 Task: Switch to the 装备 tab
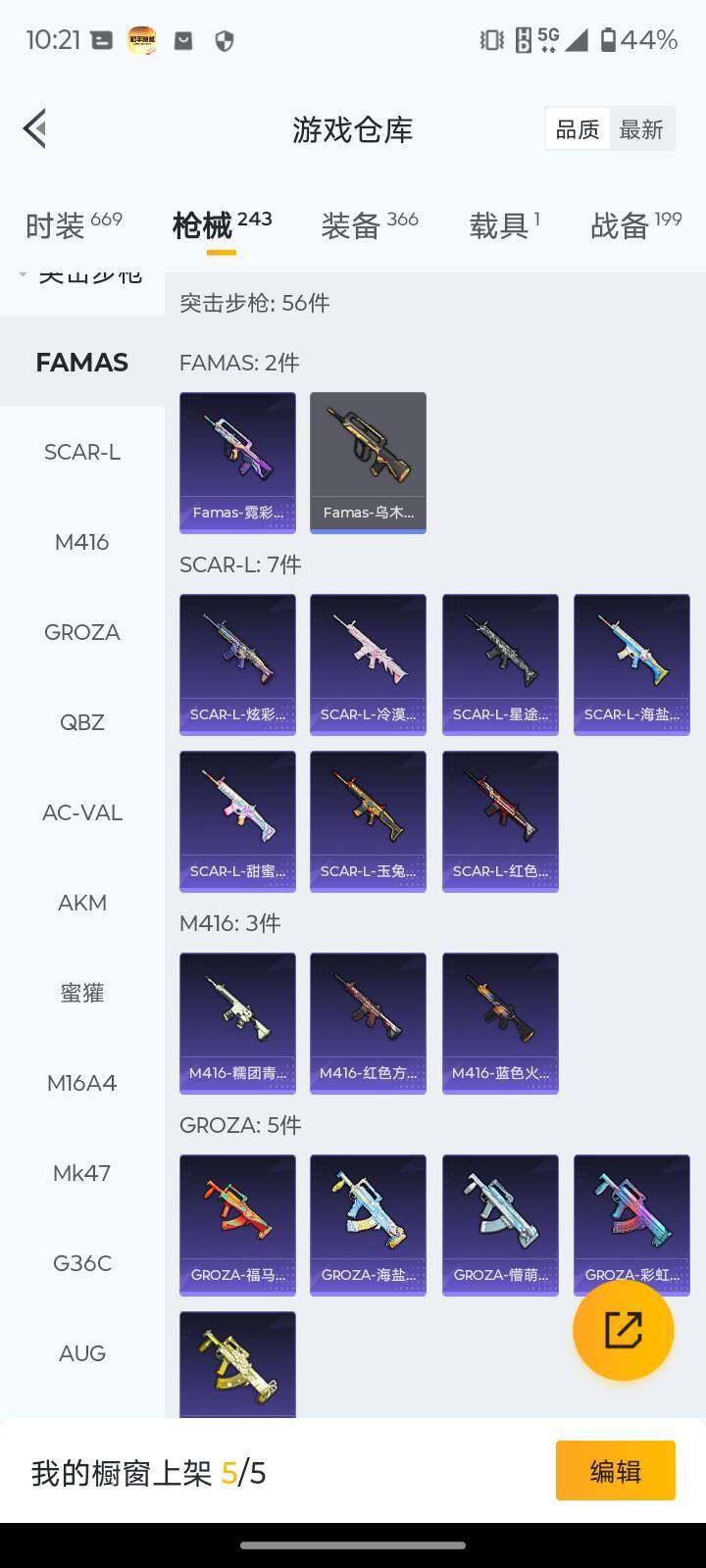[x=370, y=224]
